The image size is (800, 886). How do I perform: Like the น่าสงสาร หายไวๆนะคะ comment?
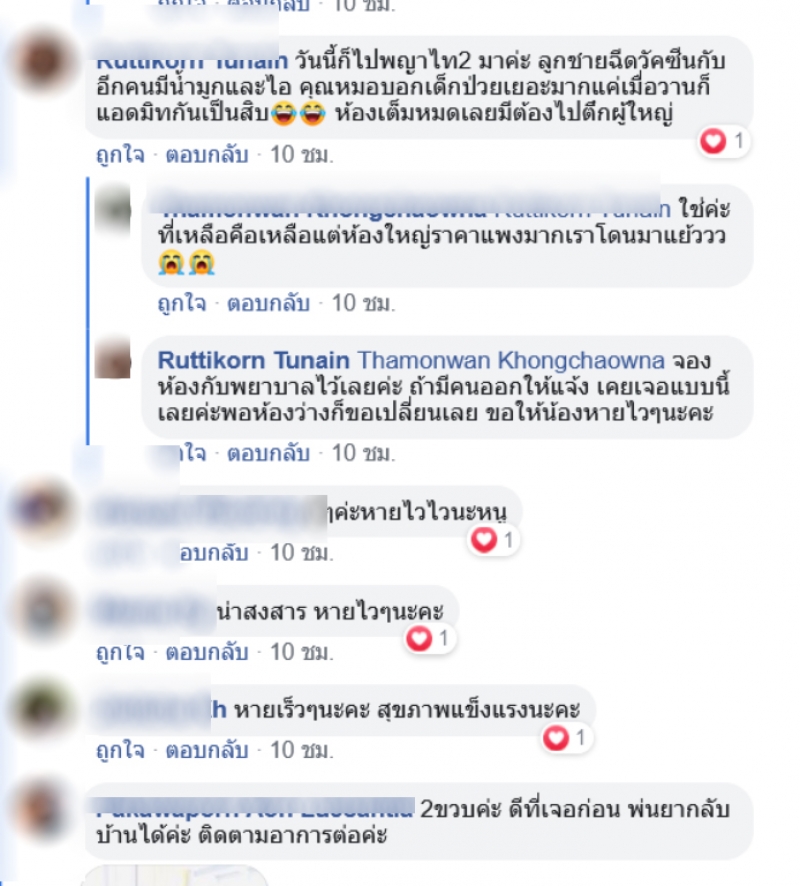[120, 652]
